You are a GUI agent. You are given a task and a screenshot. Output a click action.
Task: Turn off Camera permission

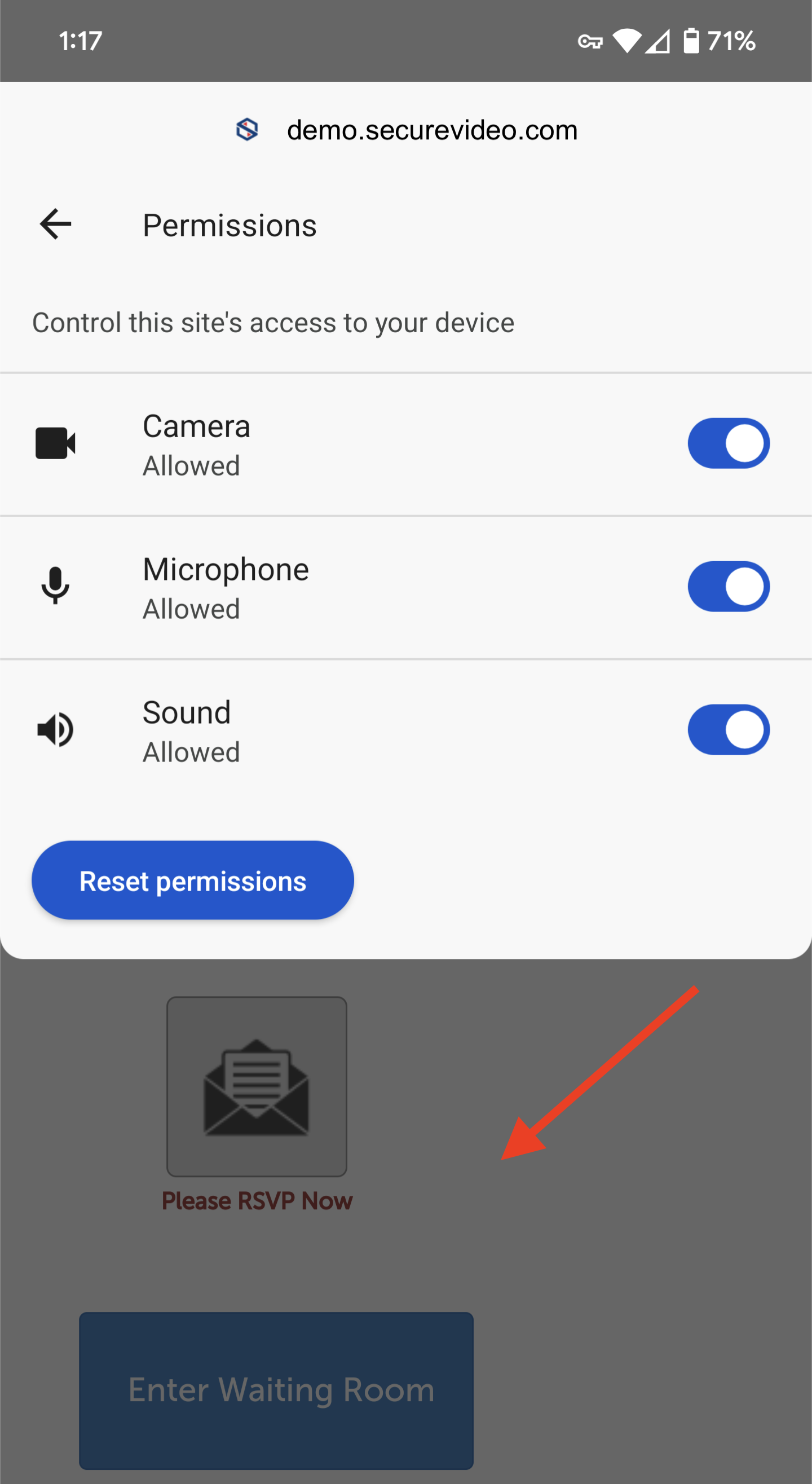tap(728, 443)
